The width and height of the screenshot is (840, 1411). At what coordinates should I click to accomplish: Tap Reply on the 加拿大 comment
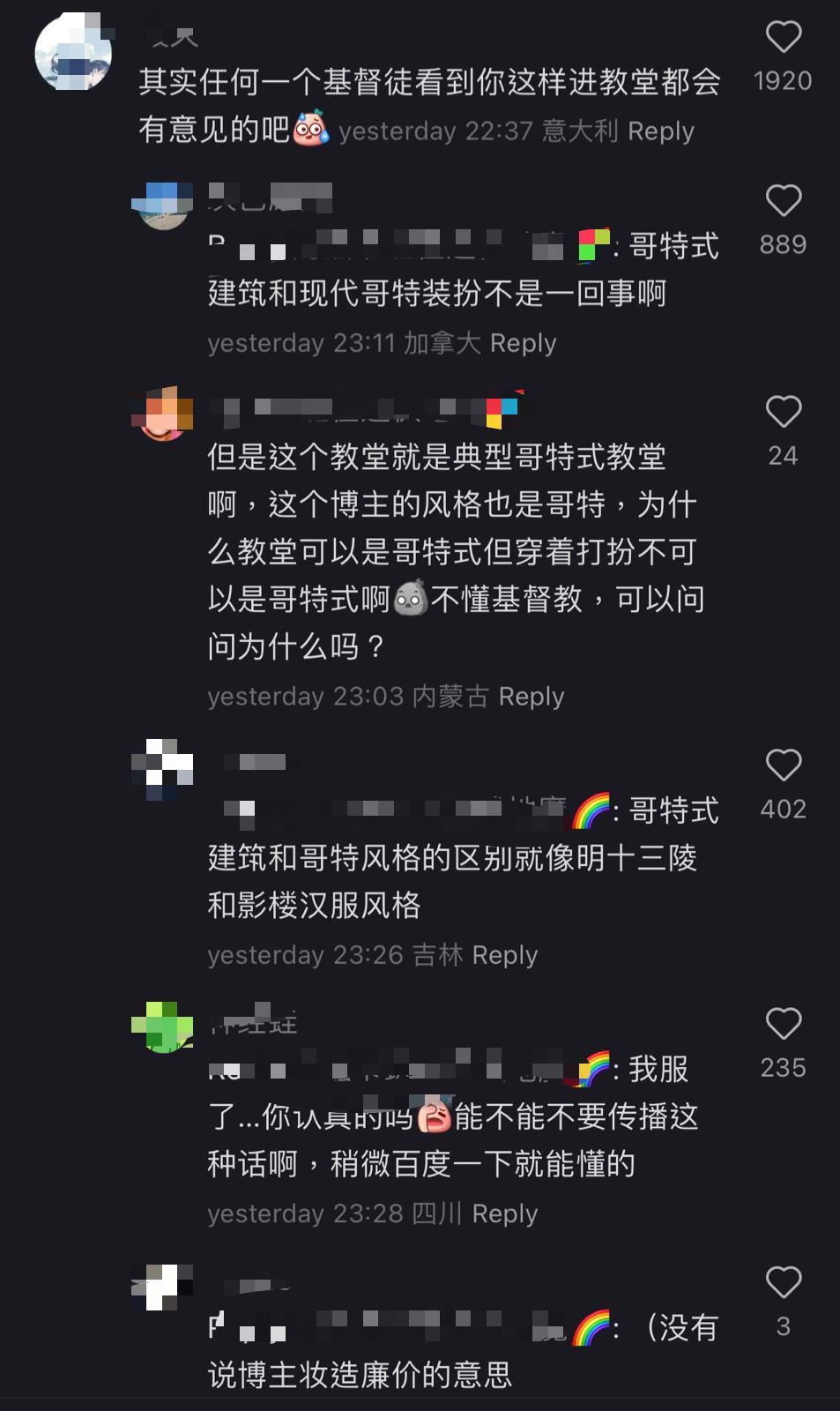coord(526,343)
